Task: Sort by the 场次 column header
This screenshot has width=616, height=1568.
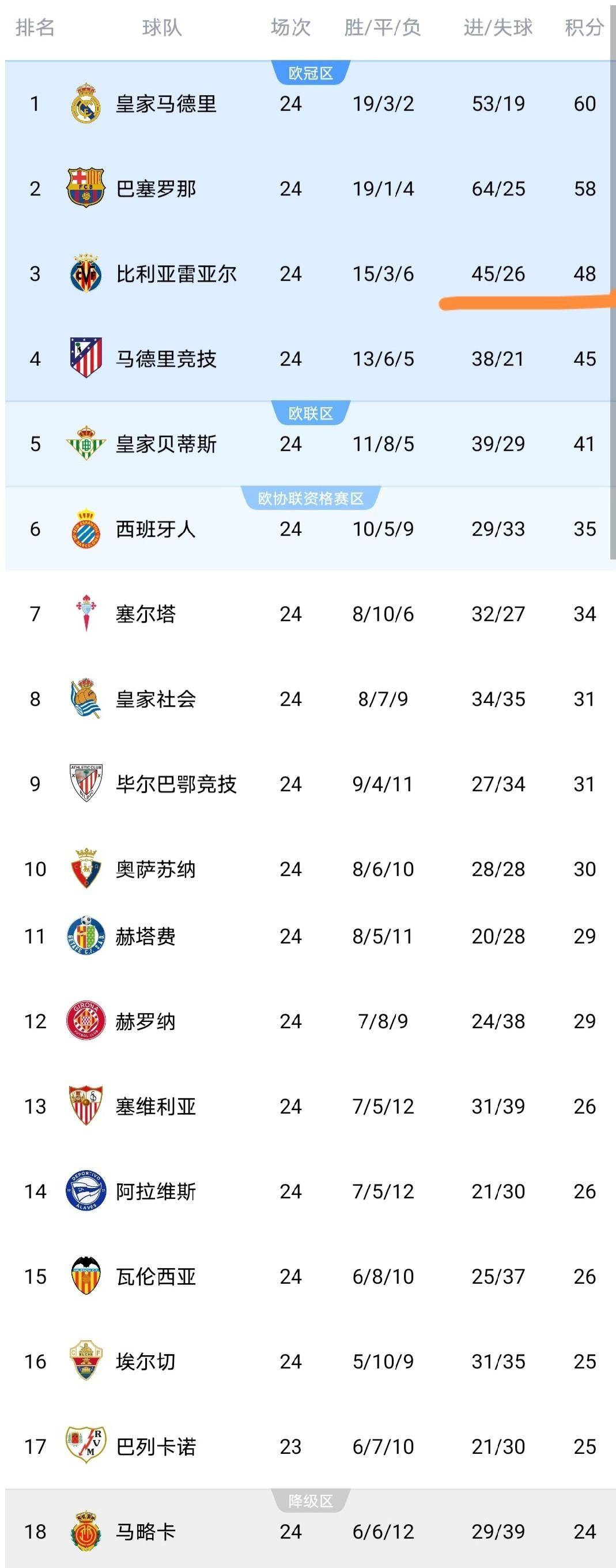Action: pos(290,27)
